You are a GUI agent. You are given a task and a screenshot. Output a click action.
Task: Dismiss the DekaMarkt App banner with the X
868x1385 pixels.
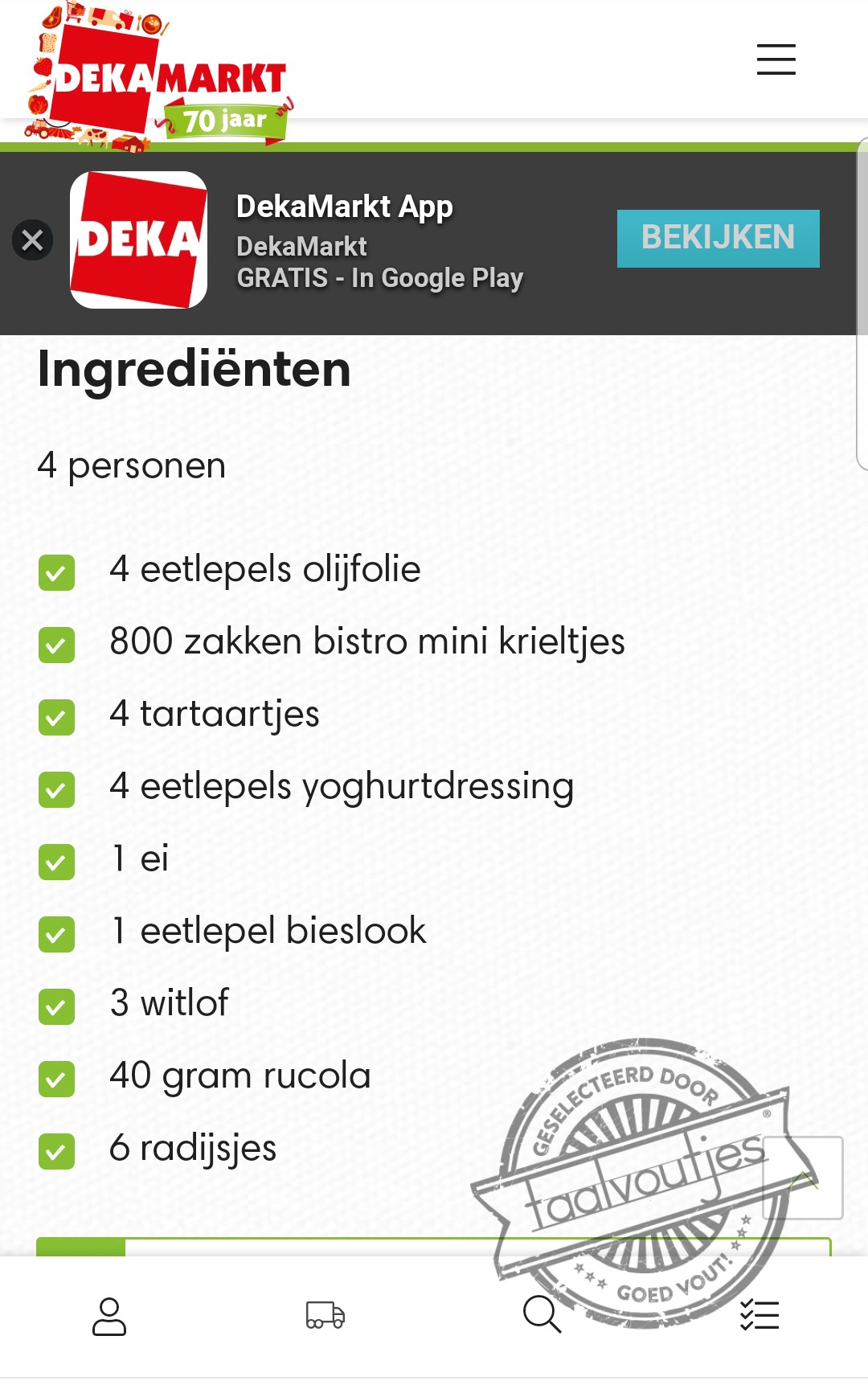[32, 239]
